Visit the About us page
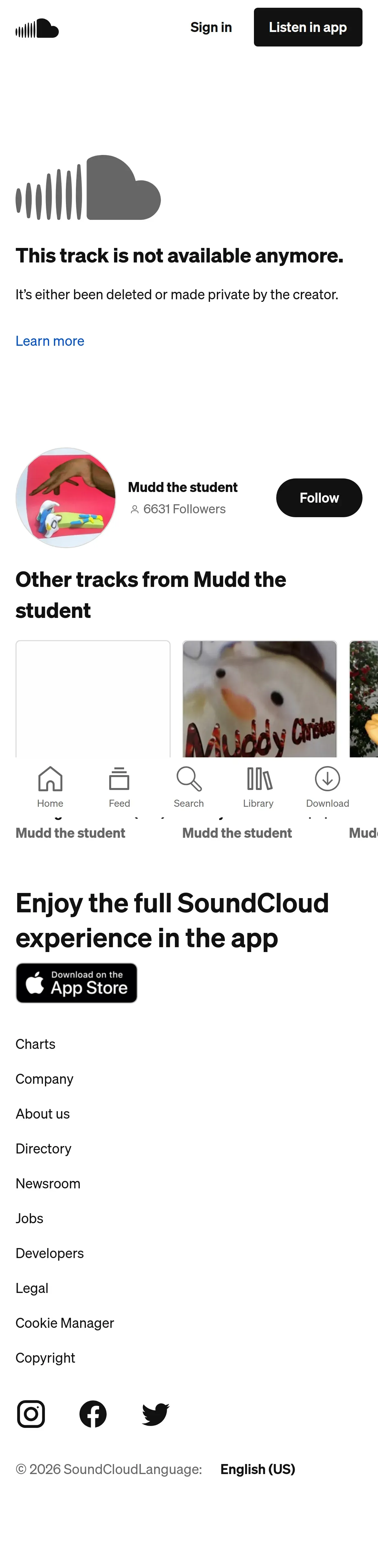378x1568 pixels. 43,1113
